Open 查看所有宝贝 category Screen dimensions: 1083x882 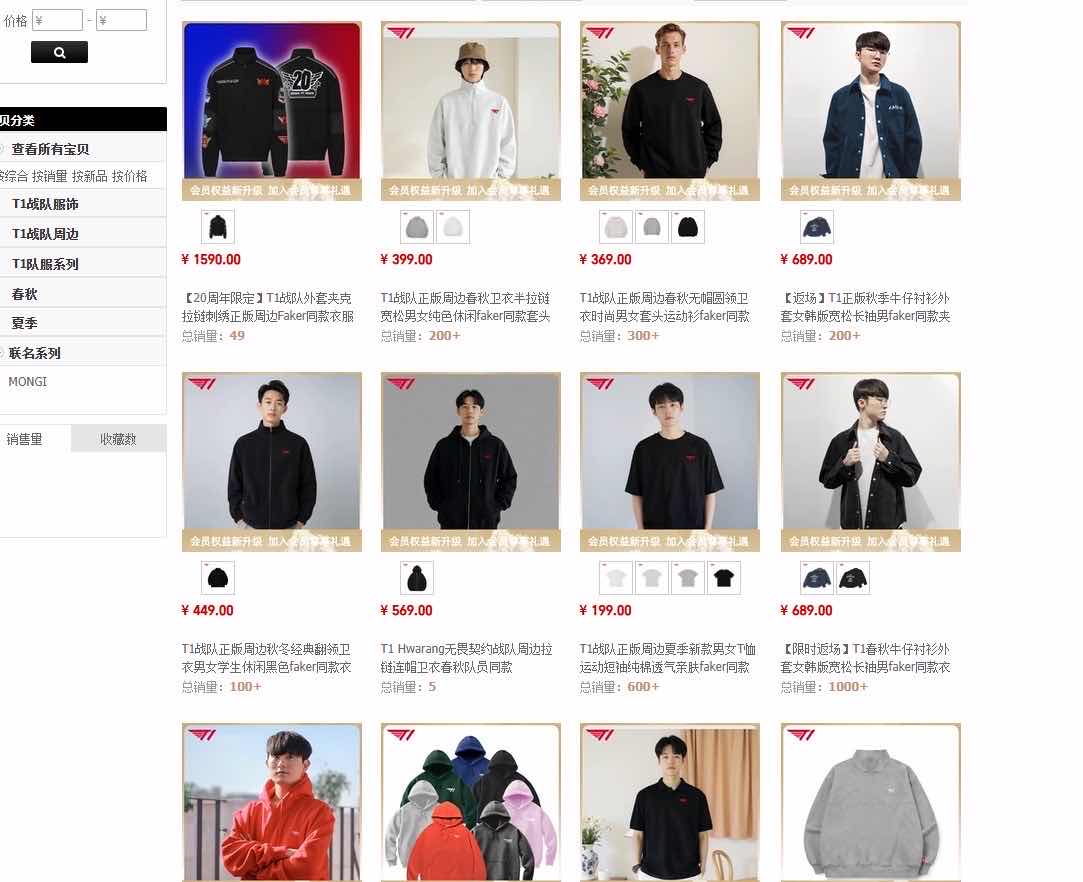click(50, 149)
